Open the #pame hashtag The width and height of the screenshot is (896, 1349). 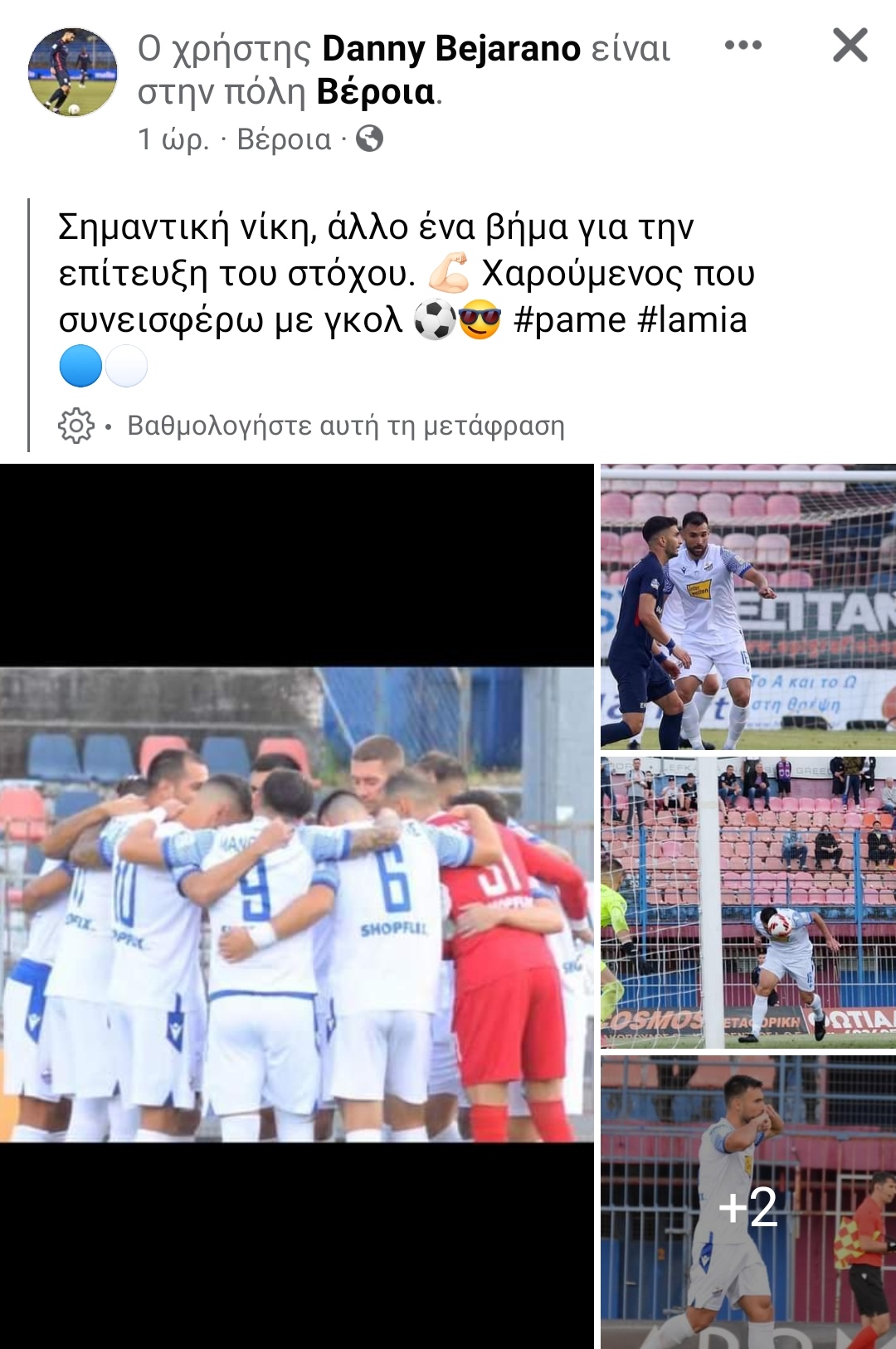click(569, 320)
